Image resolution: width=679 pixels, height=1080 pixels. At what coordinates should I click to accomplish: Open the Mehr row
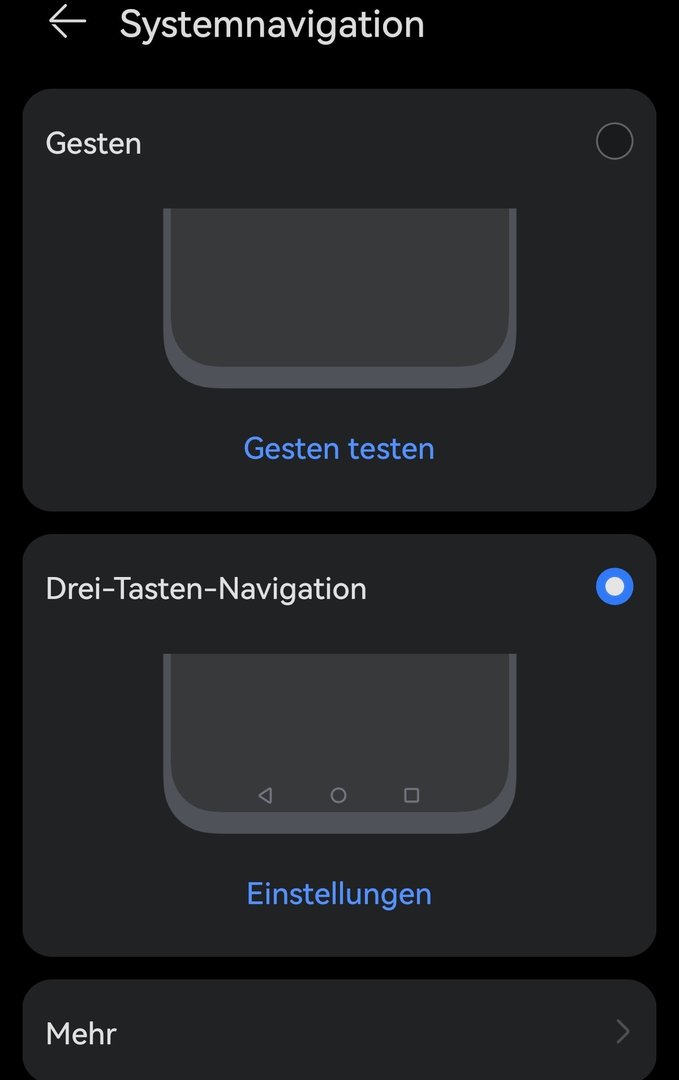click(x=339, y=1032)
